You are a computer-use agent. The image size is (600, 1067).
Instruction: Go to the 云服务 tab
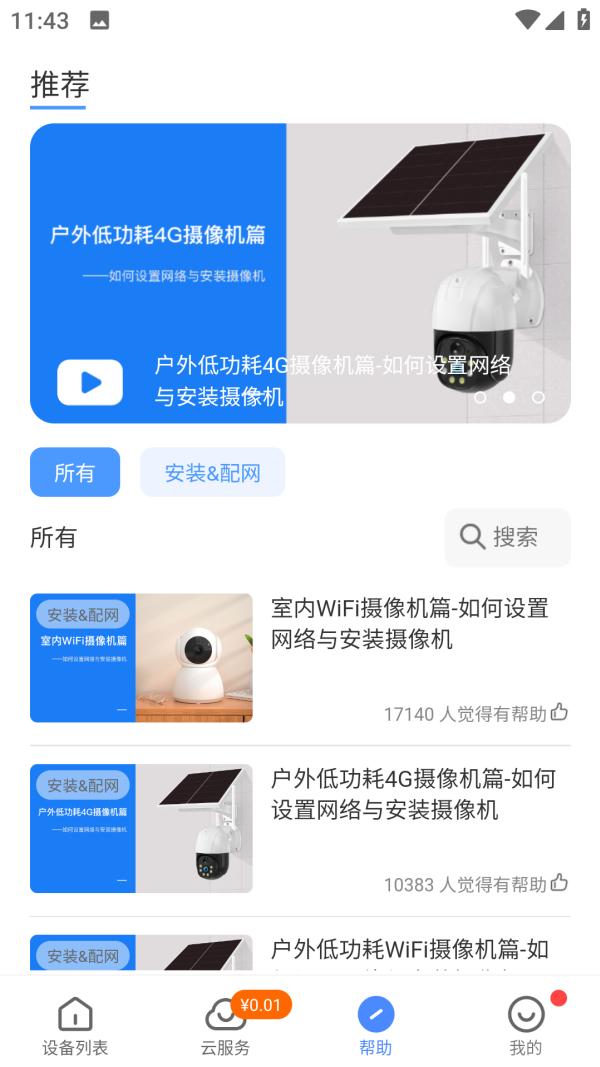point(225,1025)
